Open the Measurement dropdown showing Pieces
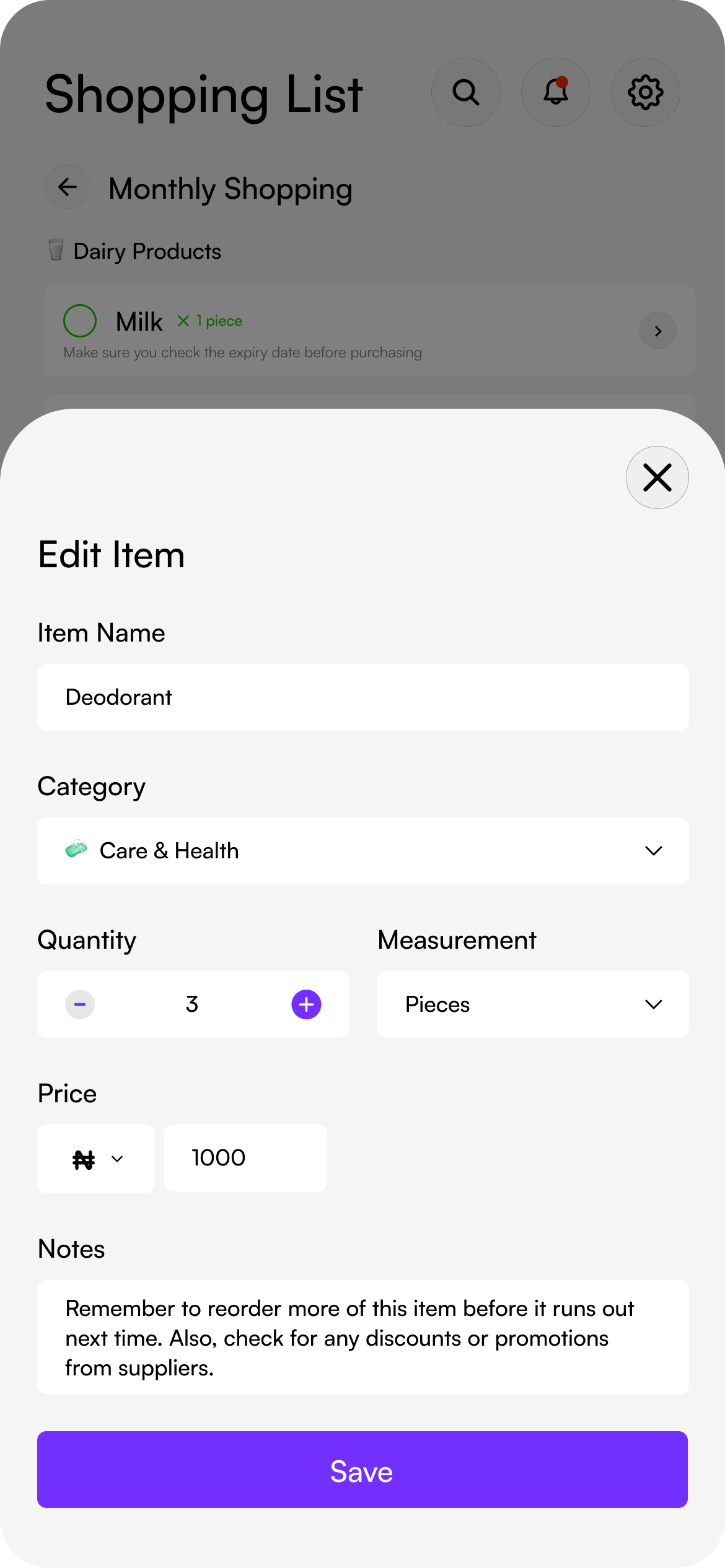The image size is (725, 1568). point(532,1004)
